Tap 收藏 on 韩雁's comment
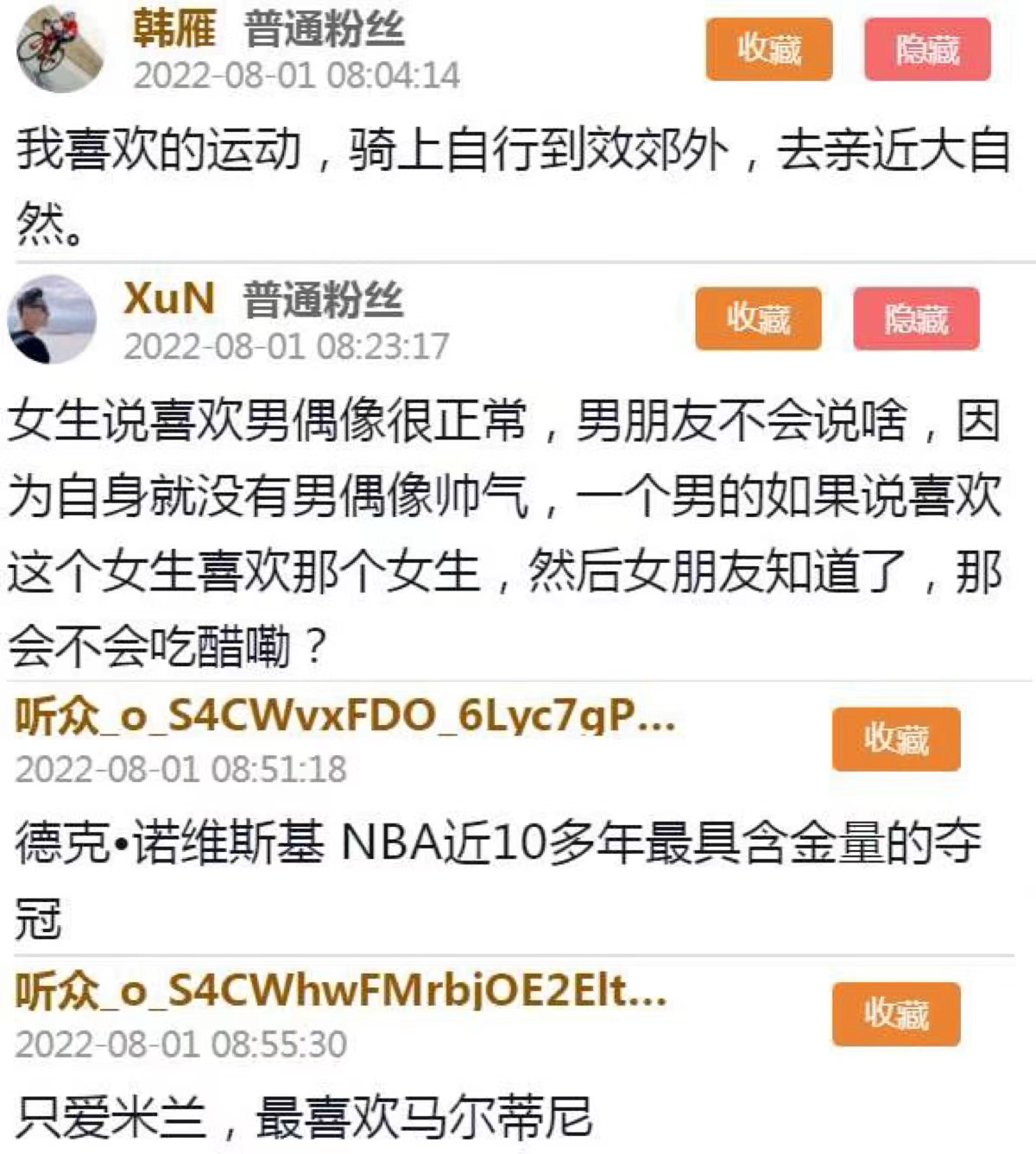 768,49
